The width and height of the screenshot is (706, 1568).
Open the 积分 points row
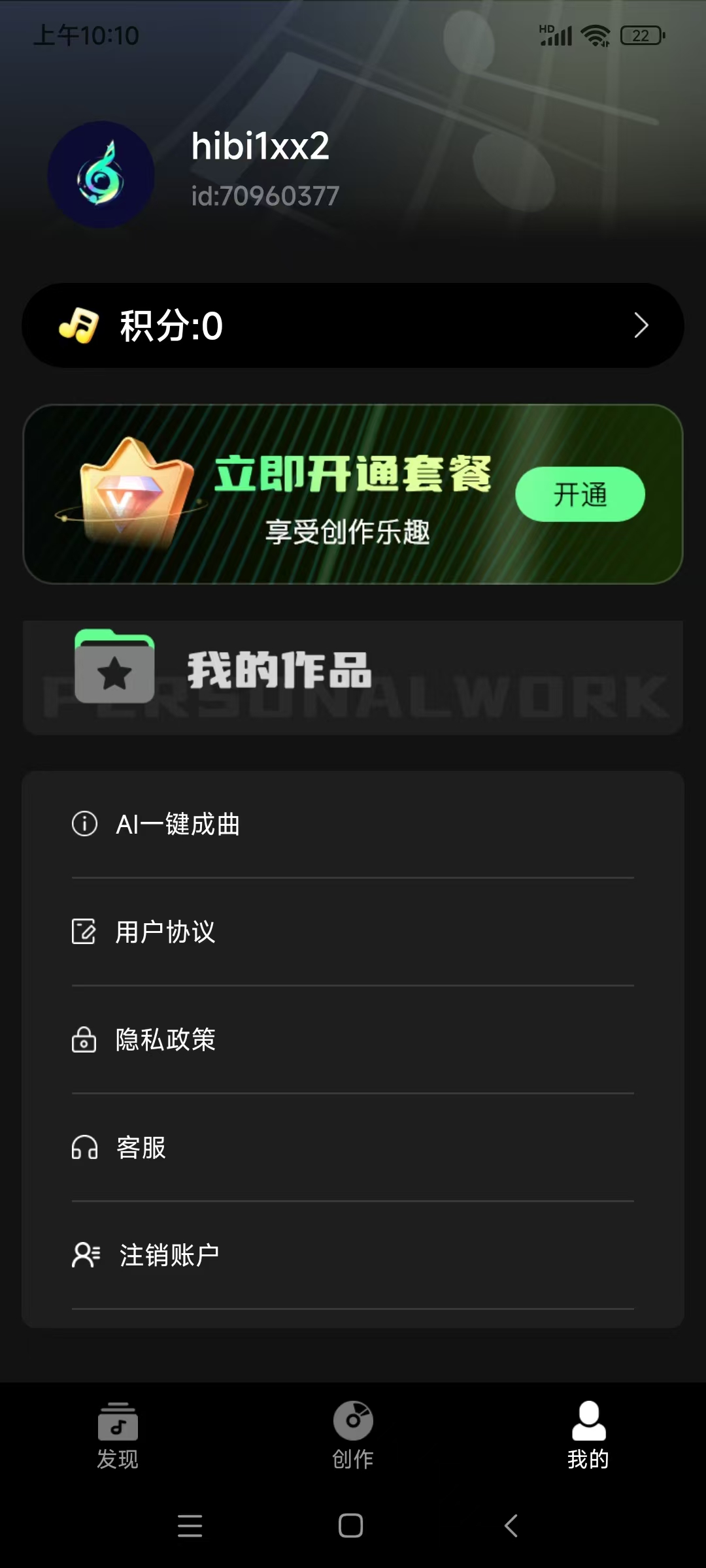coord(353,325)
